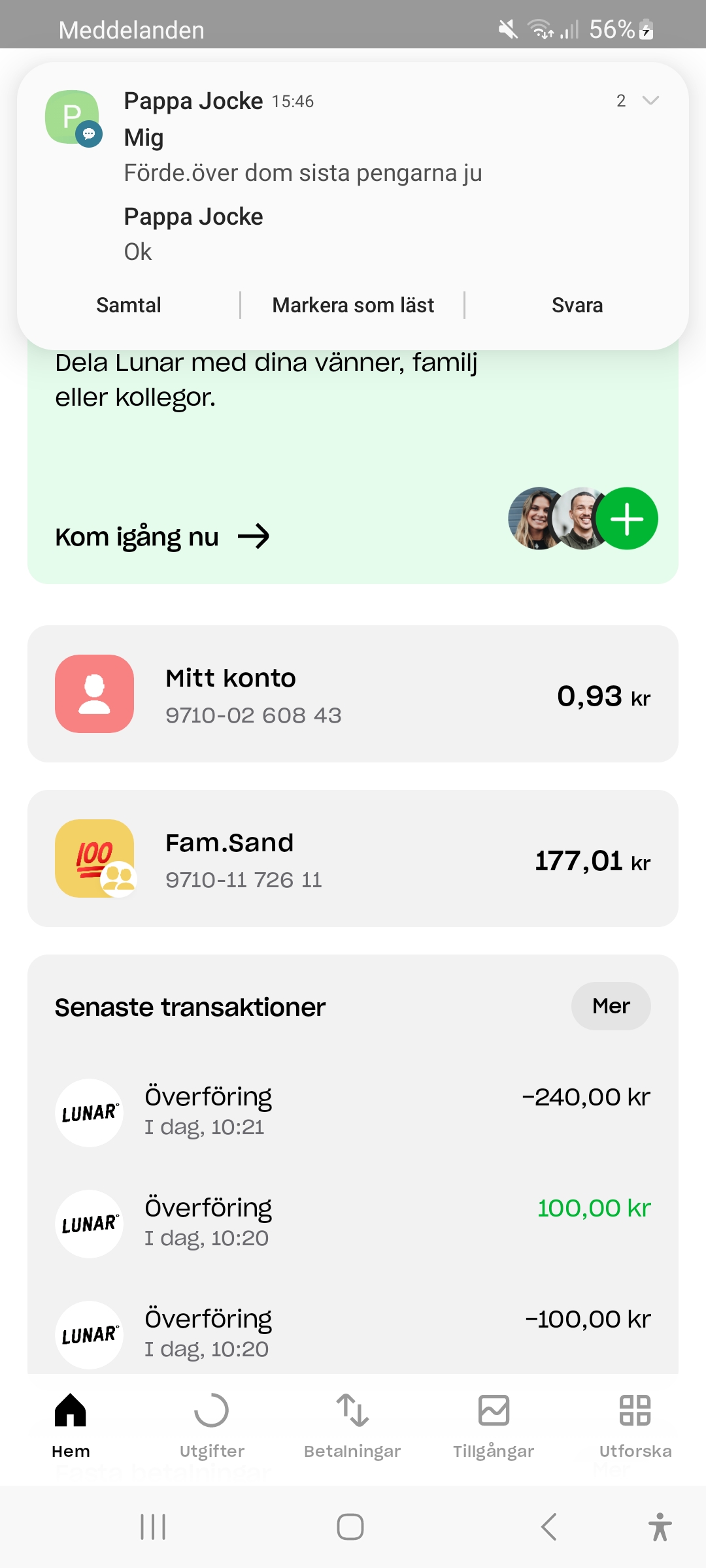The height and width of the screenshot is (1568, 706).
Task: Select the Utforska tab
Action: (635, 1424)
